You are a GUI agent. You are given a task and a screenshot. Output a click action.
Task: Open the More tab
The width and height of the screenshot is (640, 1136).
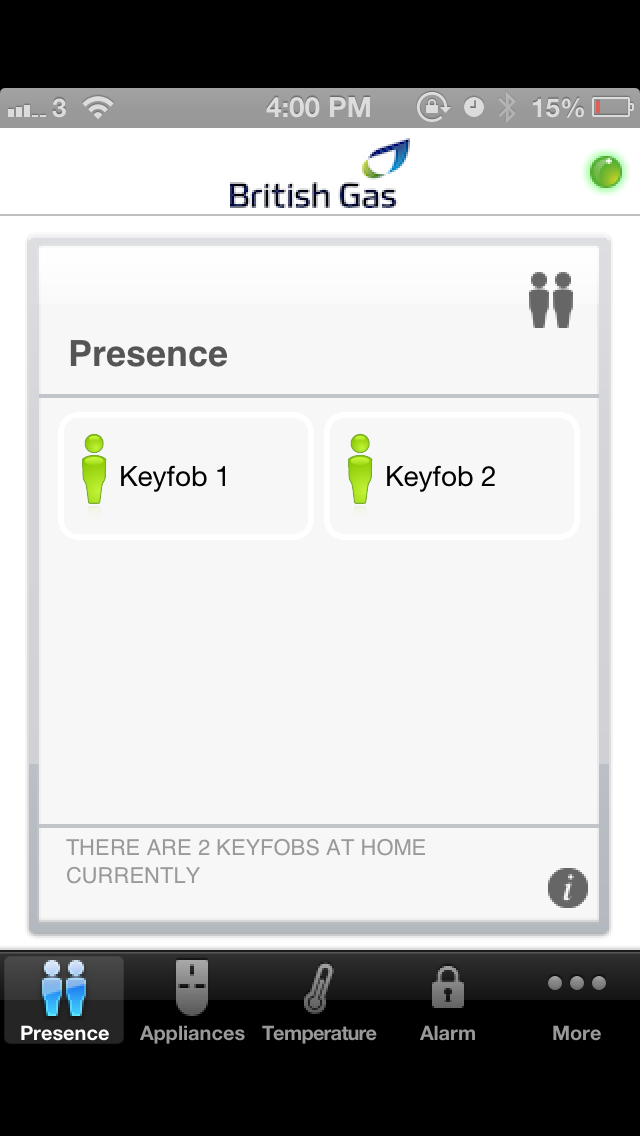576,1001
